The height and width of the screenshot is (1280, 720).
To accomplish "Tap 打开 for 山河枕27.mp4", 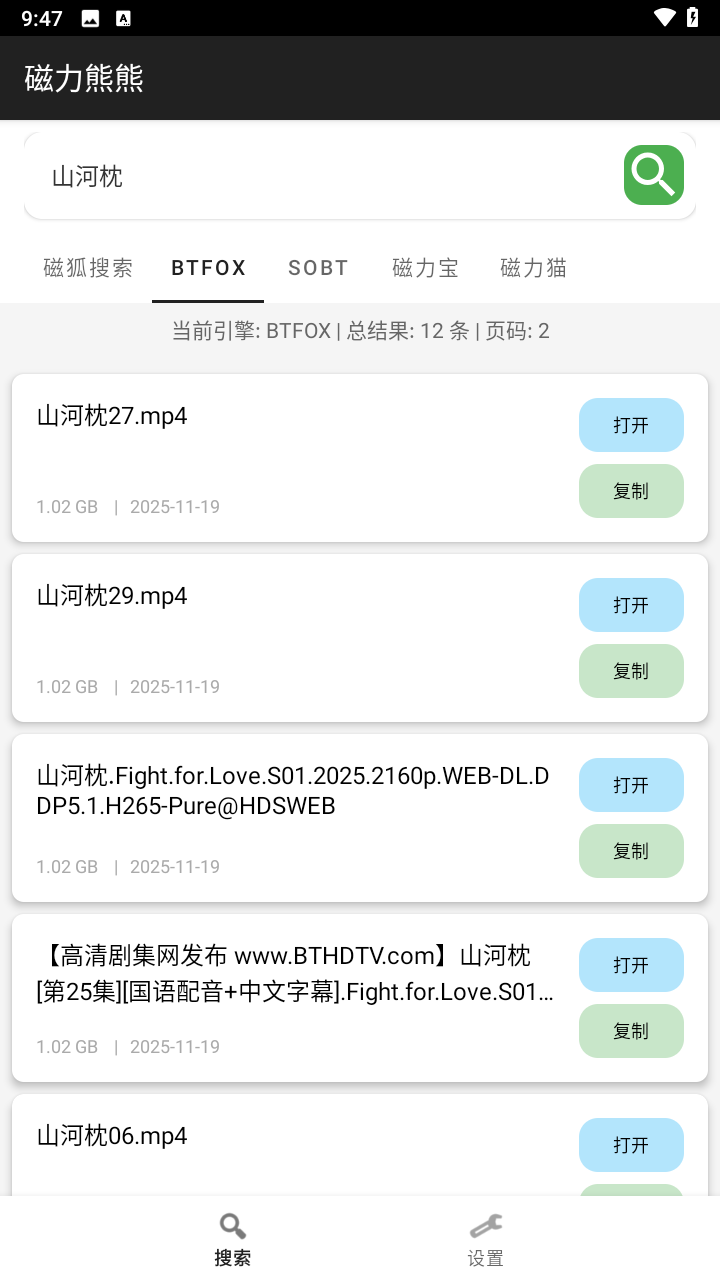I will pos(631,425).
